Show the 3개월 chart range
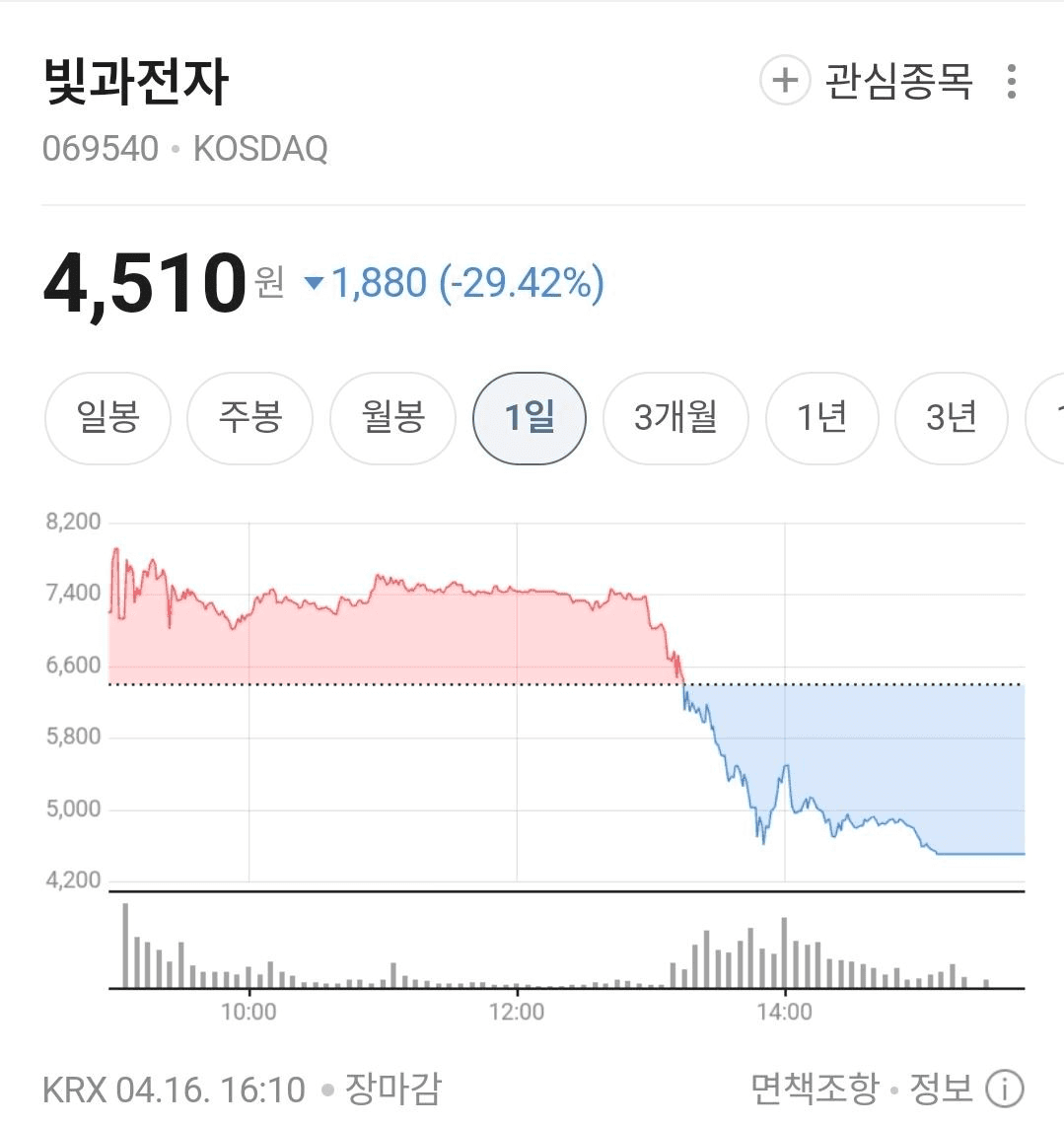Viewport: 1064px width, 1125px height. tap(675, 418)
